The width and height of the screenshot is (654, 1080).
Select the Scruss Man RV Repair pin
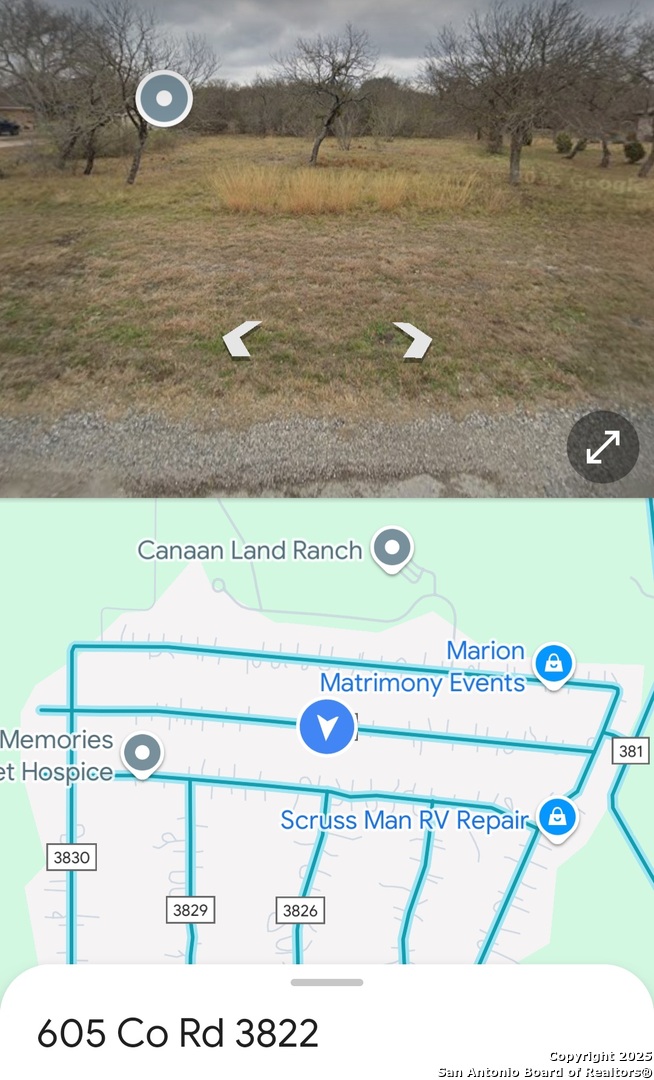point(558,820)
